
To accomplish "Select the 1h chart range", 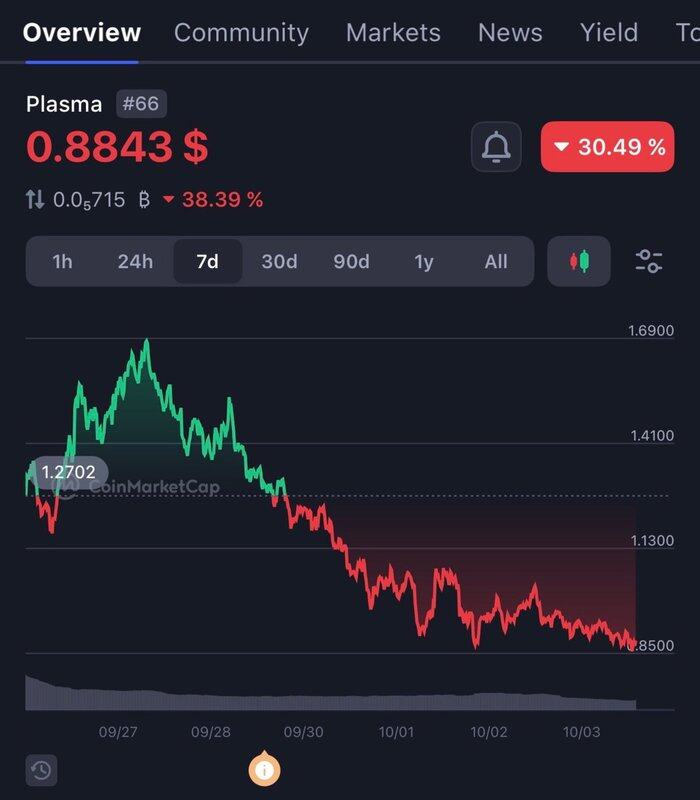I will tap(62, 262).
